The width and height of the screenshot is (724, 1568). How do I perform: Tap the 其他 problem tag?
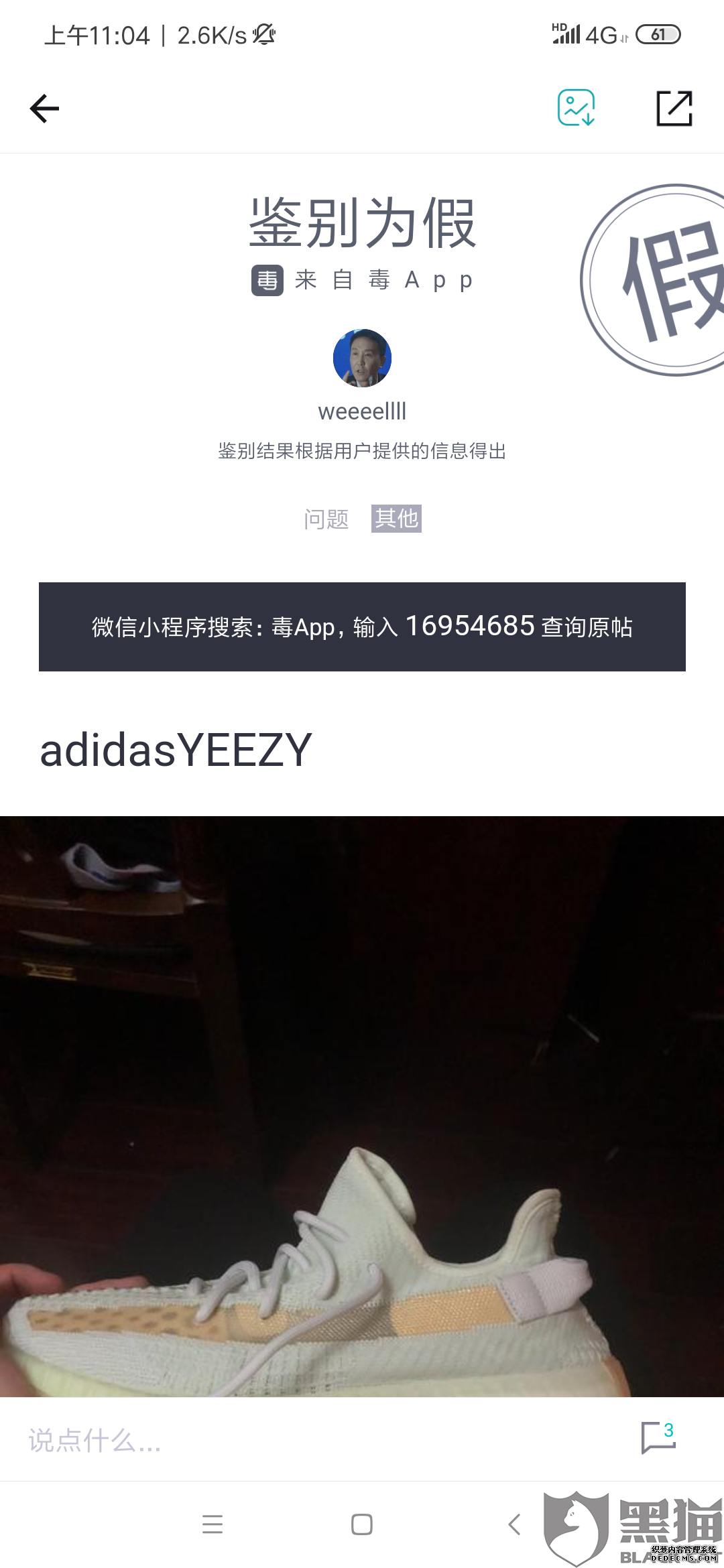[x=396, y=519]
